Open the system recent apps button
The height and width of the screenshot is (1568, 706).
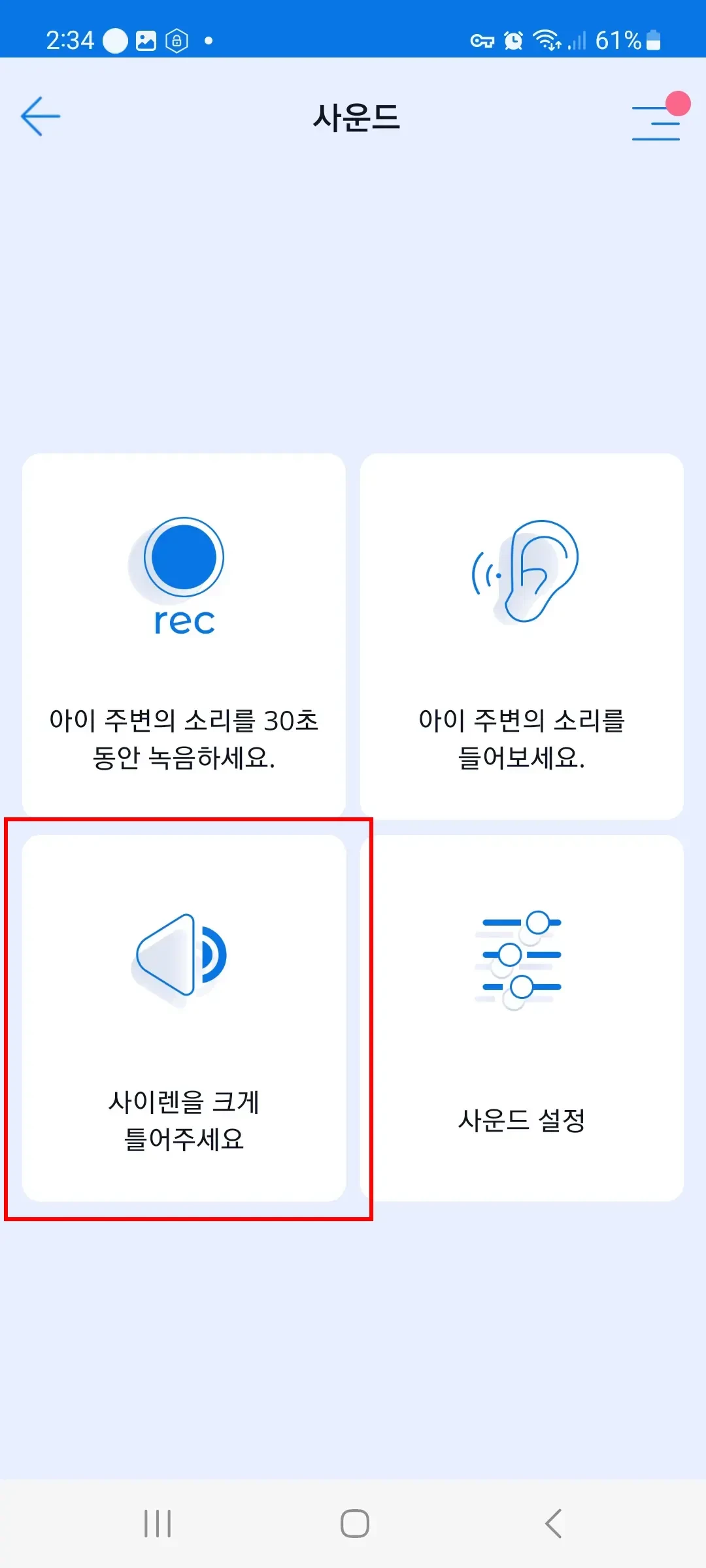(x=158, y=1524)
